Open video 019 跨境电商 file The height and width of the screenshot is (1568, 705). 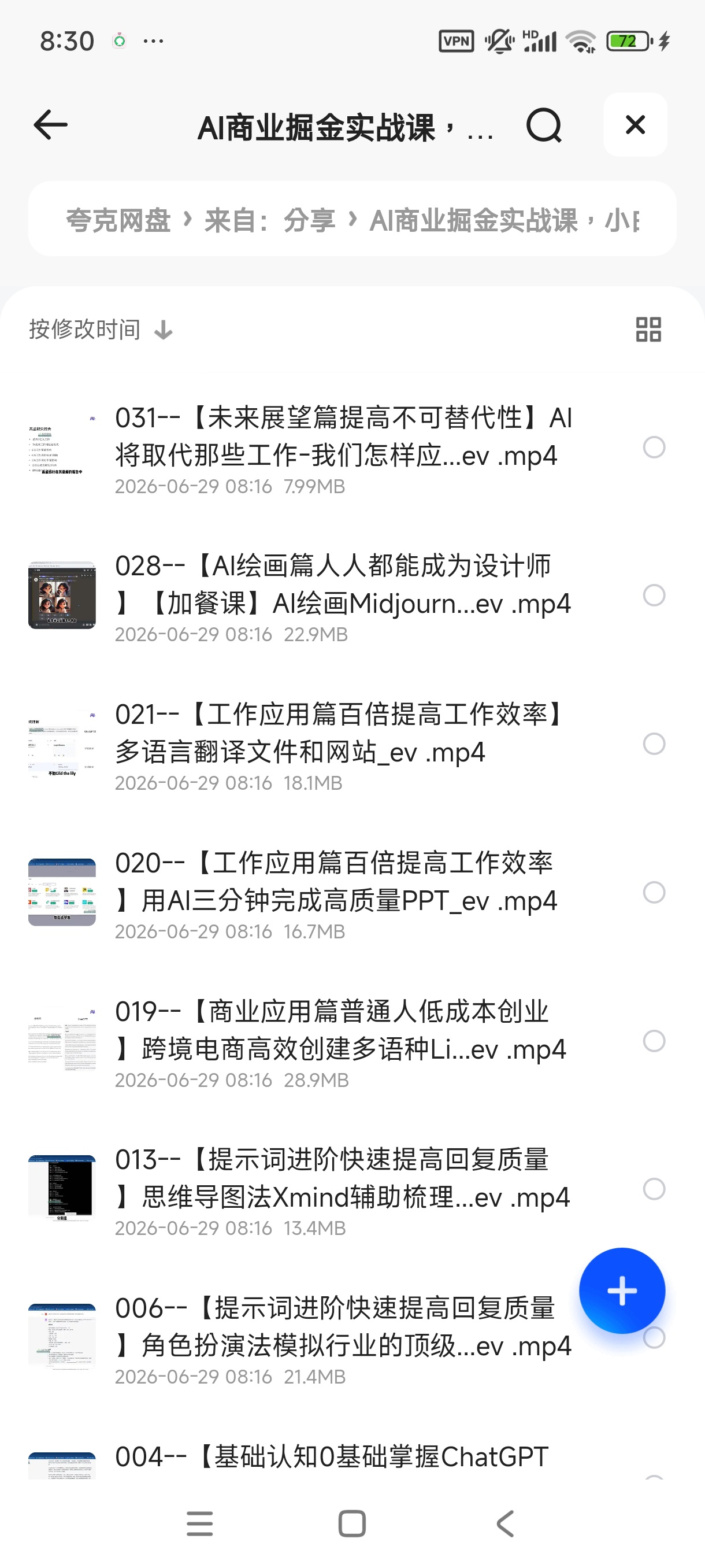tap(344, 1041)
